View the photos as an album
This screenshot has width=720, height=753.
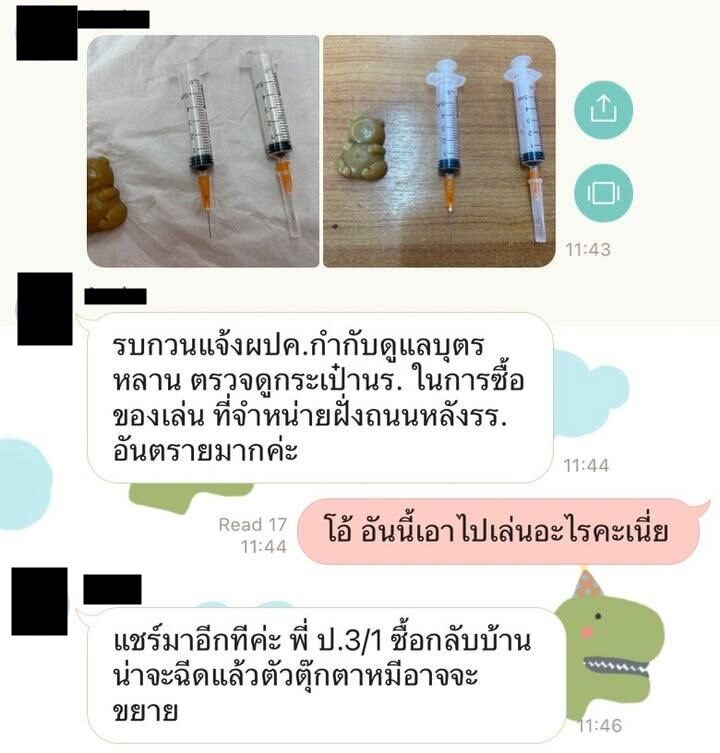click(x=603, y=191)
